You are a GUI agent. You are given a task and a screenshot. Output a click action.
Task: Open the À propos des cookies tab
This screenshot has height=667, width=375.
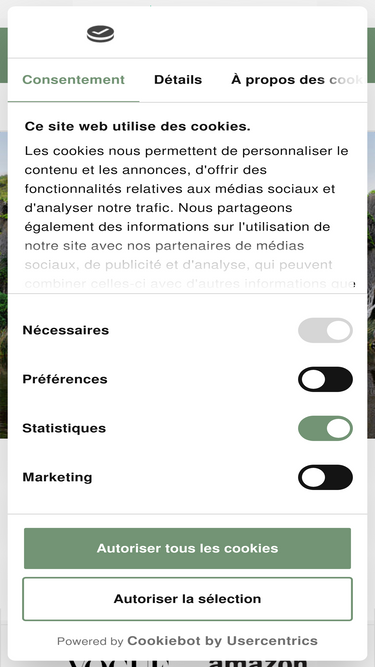[297, 80]
